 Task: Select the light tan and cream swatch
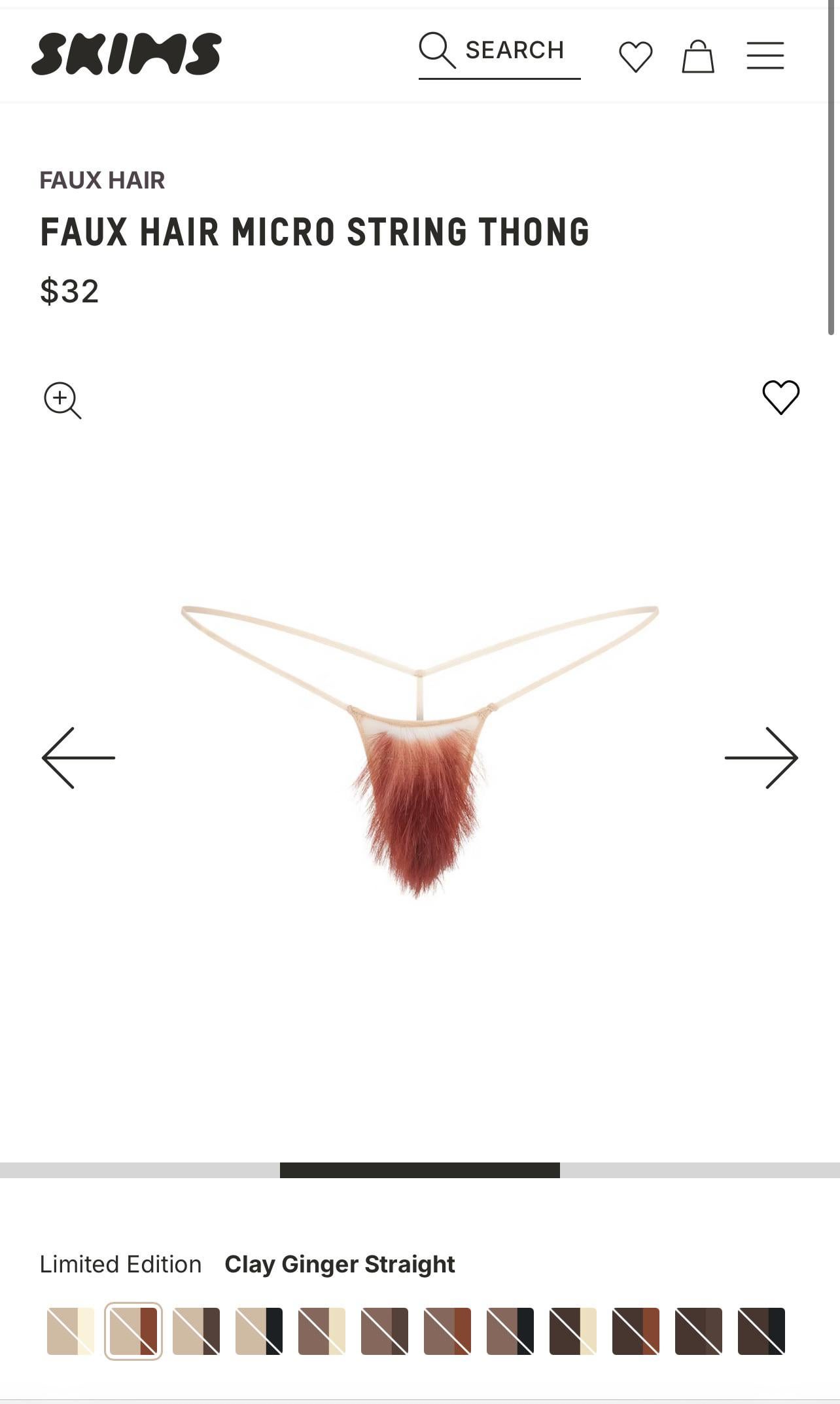click(71, 1331)
